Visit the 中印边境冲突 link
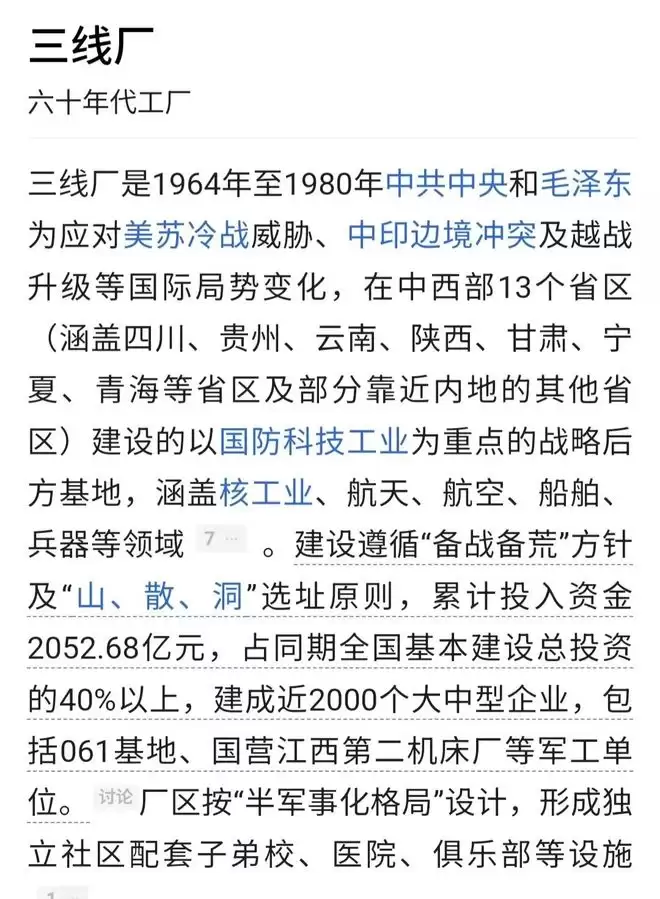Screen dimensions: 660x899 (442, 235)
